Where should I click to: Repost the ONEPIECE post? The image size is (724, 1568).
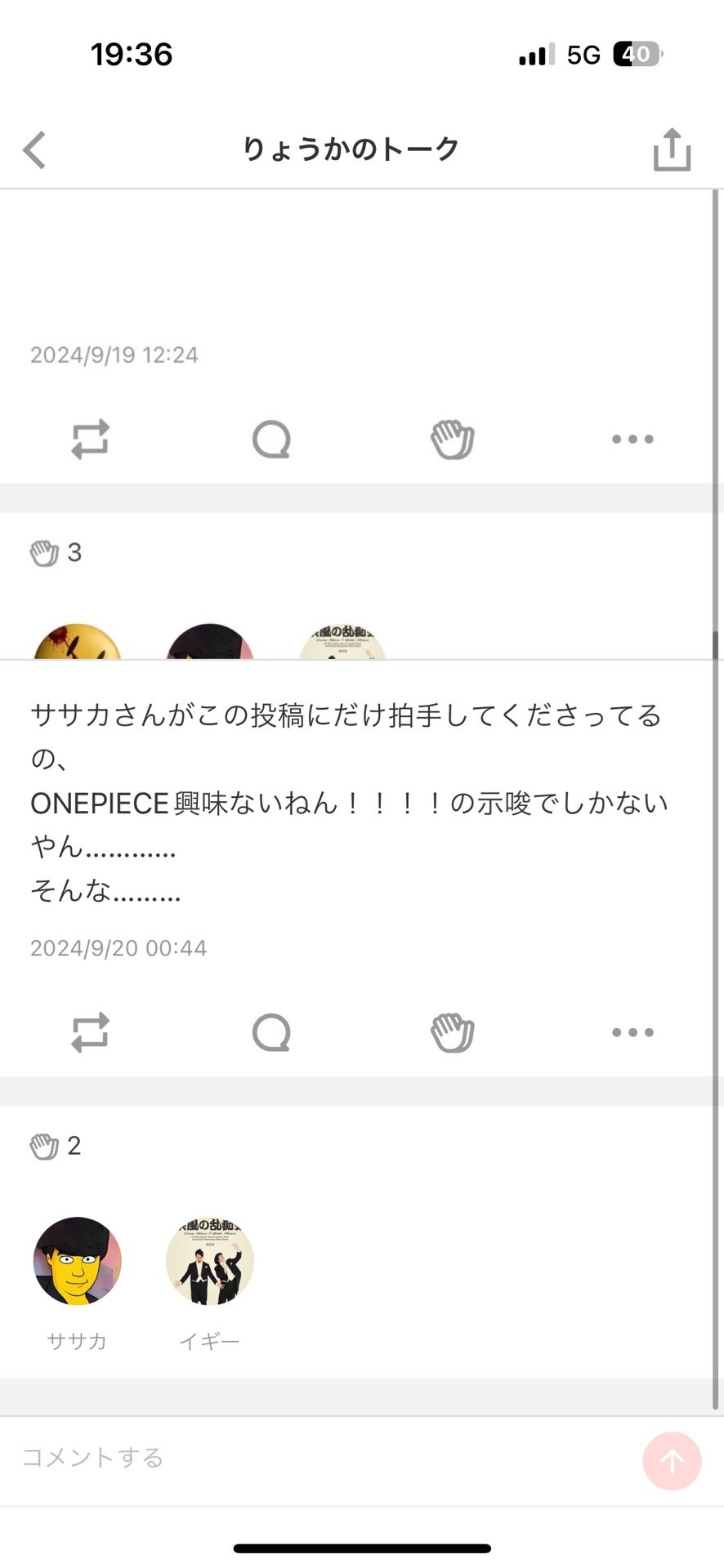(x=90, y=1032)
